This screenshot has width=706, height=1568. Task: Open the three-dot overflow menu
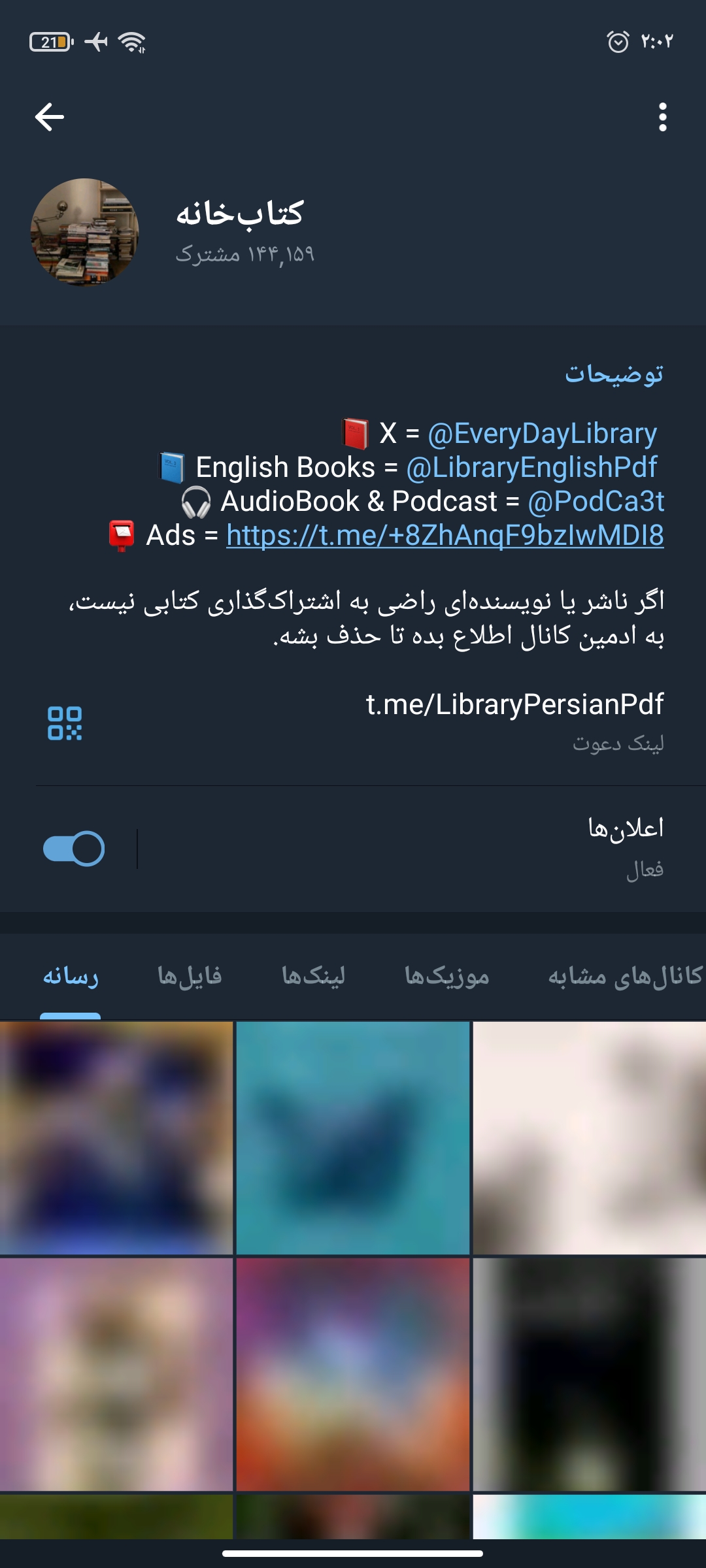pyautogui.click(x=662, y=118)
